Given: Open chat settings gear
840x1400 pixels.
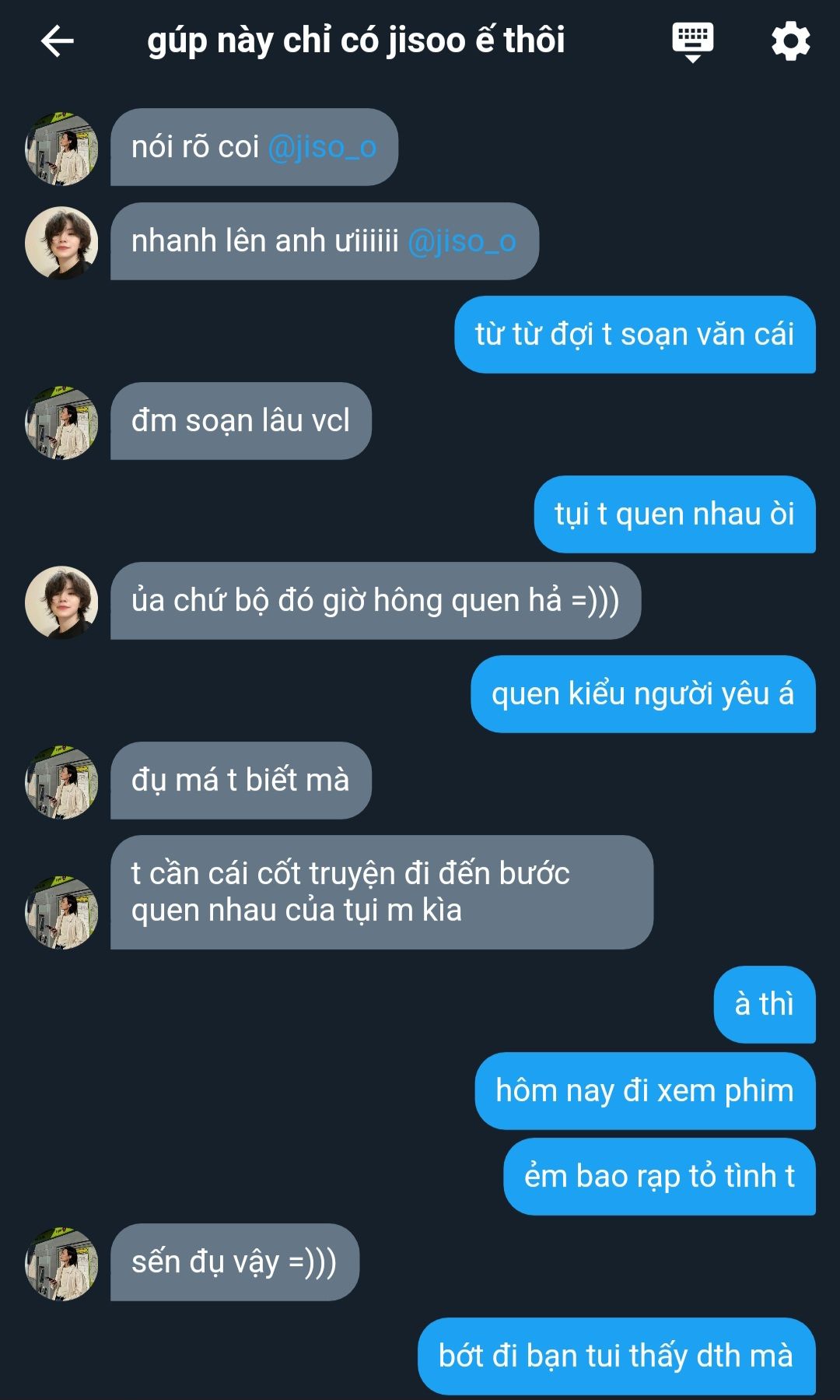Looking at the screenshot, I should [790, 40].
